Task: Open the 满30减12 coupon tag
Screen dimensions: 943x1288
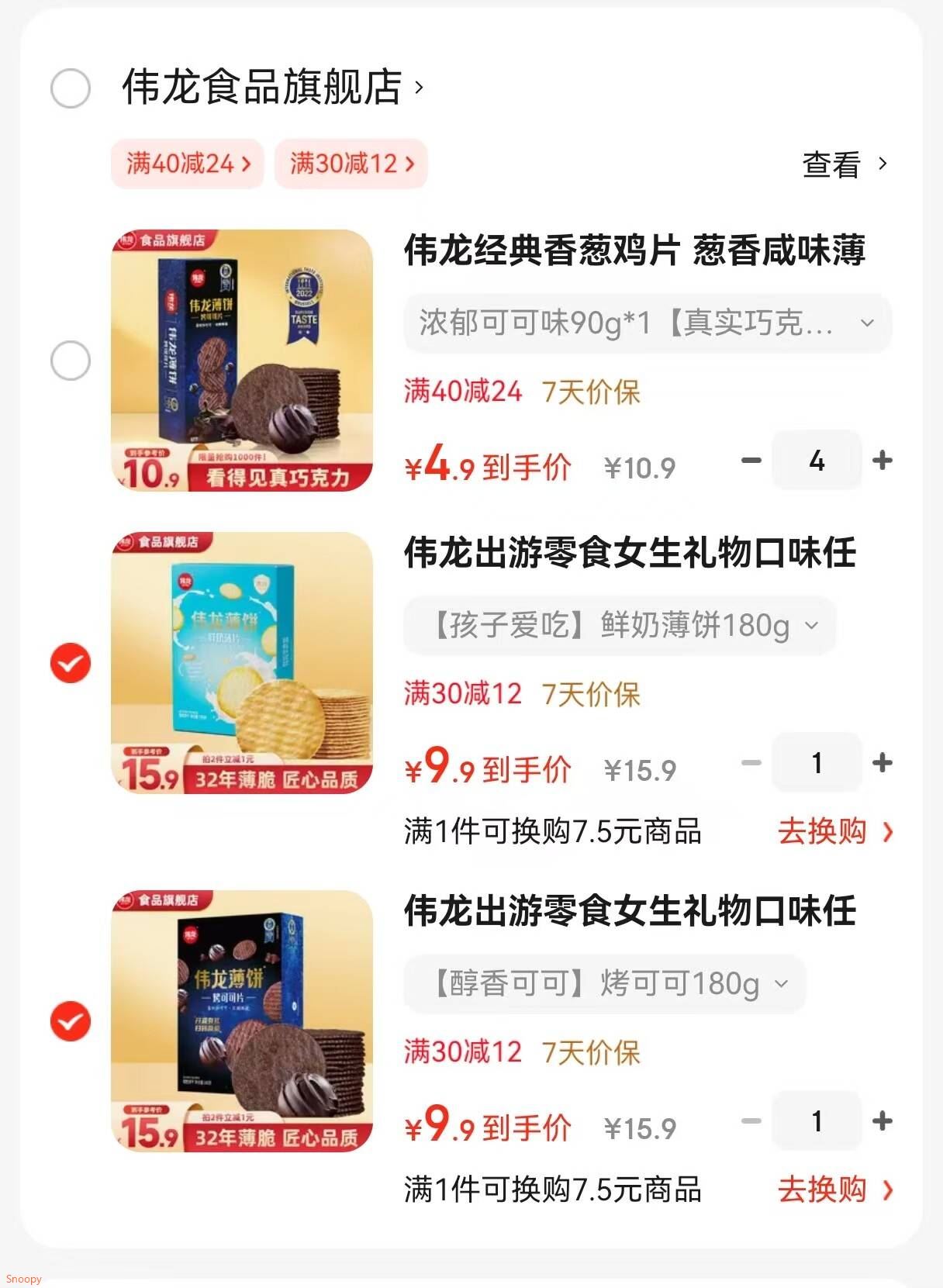Action: (351, 164)
